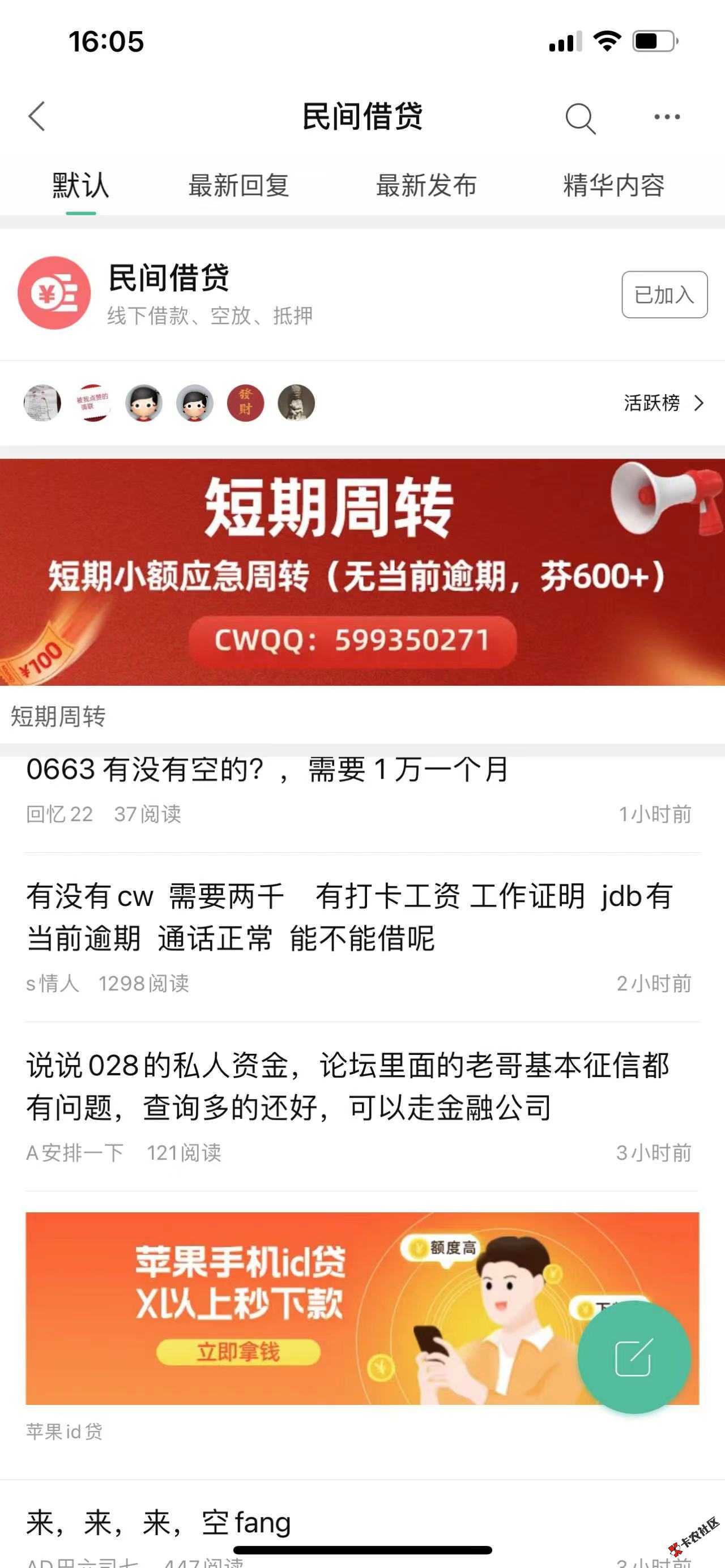The image size is (725, 1568).
Task: Open the 短期周转 banner
Action: click(x=362, y=572)
